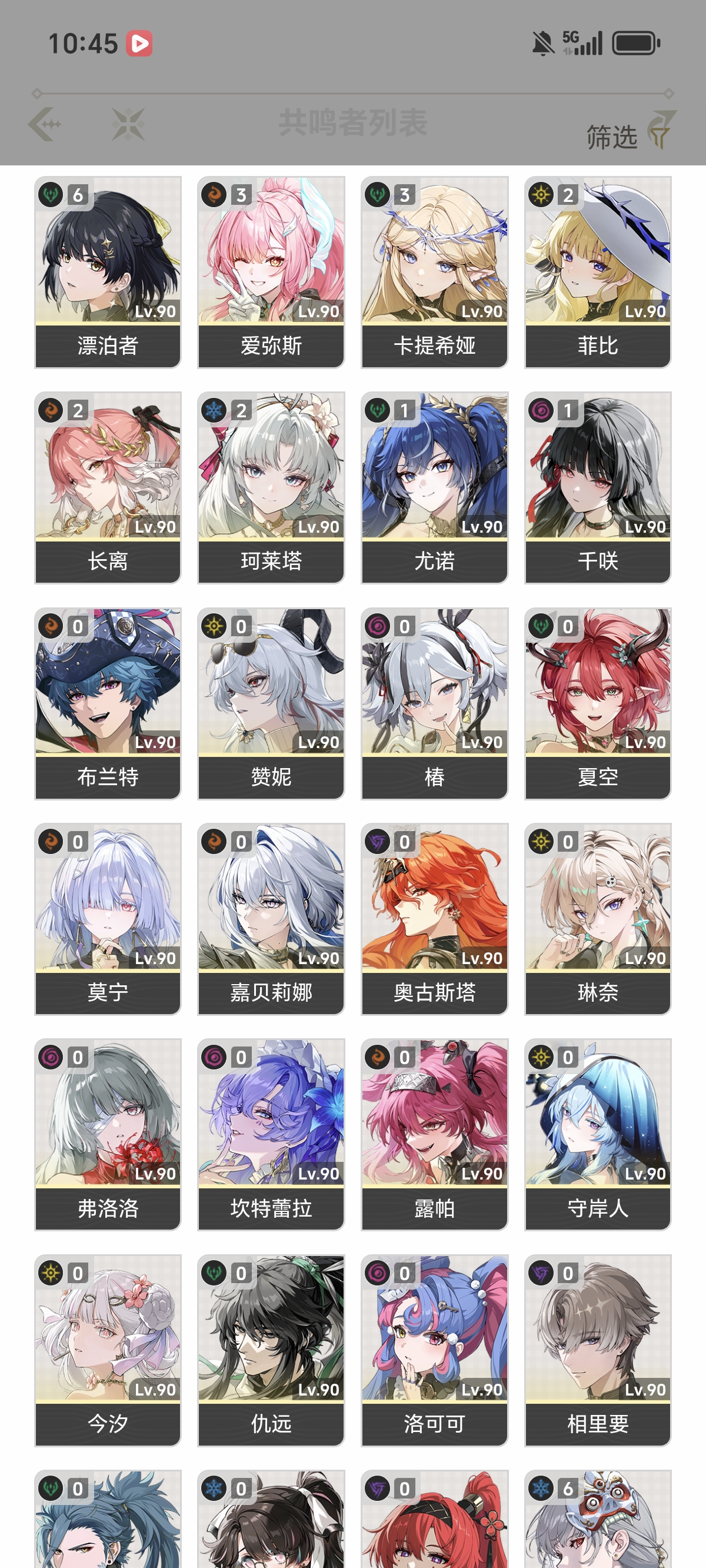Open the 漂泊者 character card
Viewport: 706px width, 1568px height.
click(108, 272)
